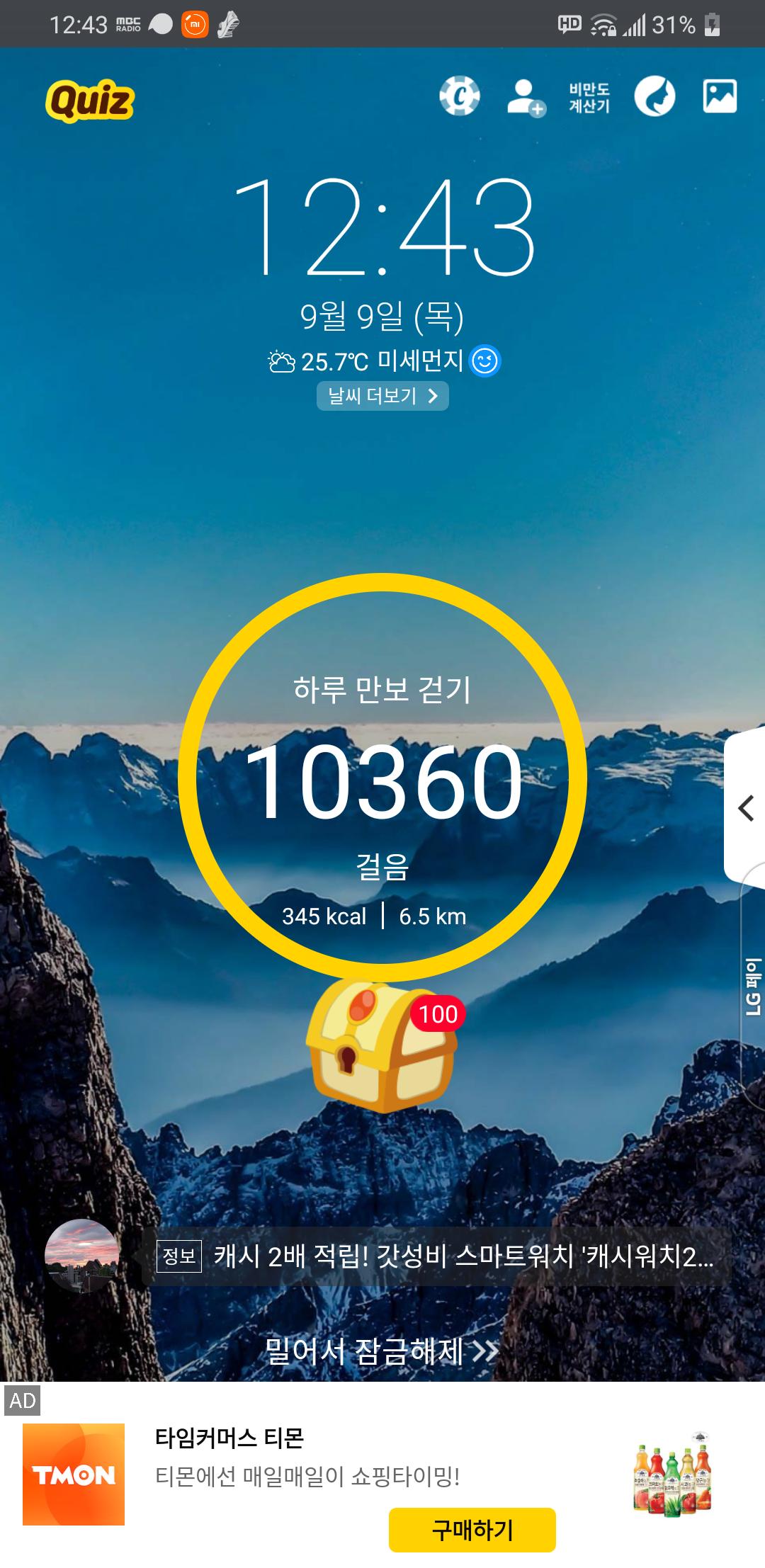This screenshot has width=765, height=1568.
Task: Read the 캐시 2배 적립 info notice
Action: pos(436,1256)
